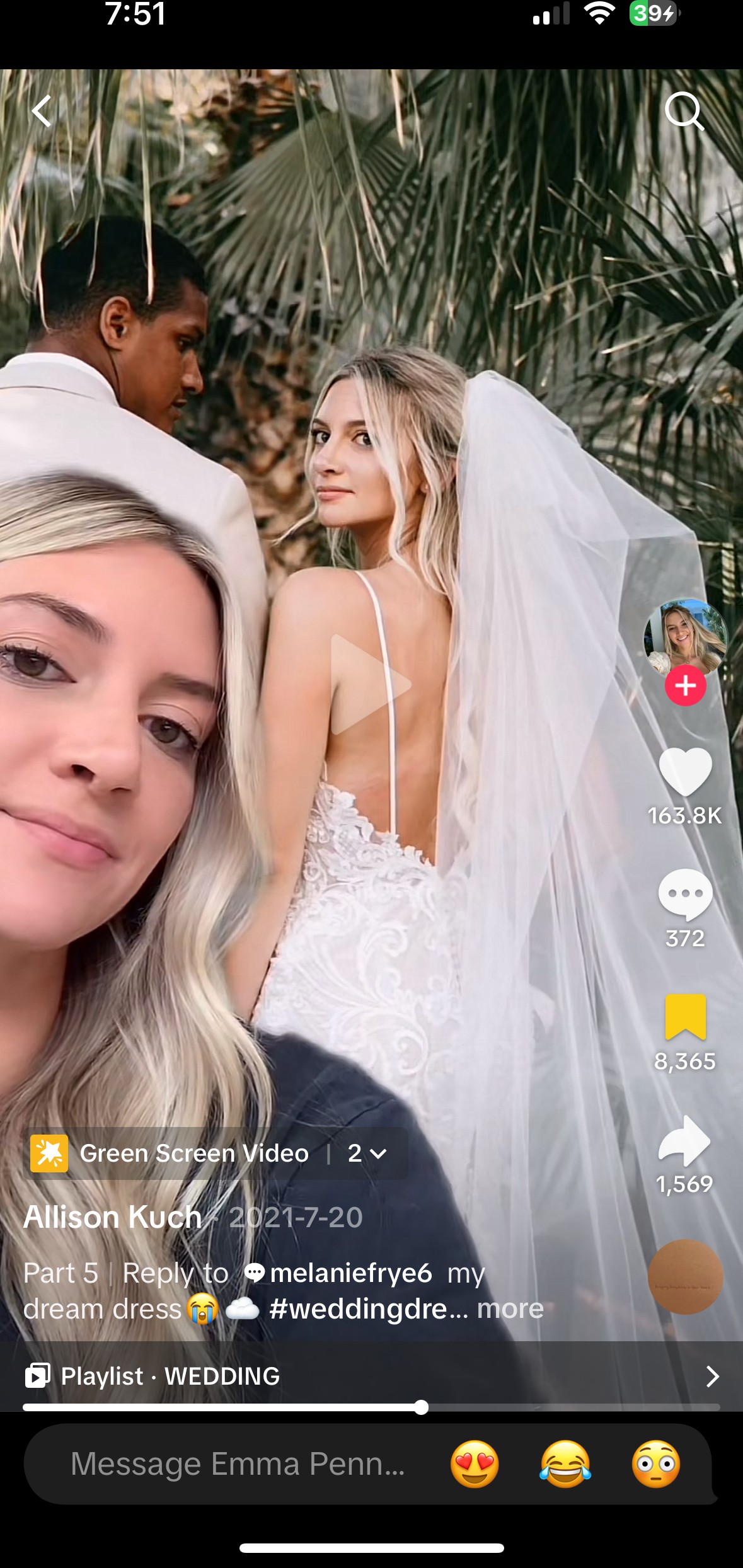The width and height of the screenshot is (743, 1568).
Task: Open the Green Screen Video effect chip
Action: click(216, 1153)
